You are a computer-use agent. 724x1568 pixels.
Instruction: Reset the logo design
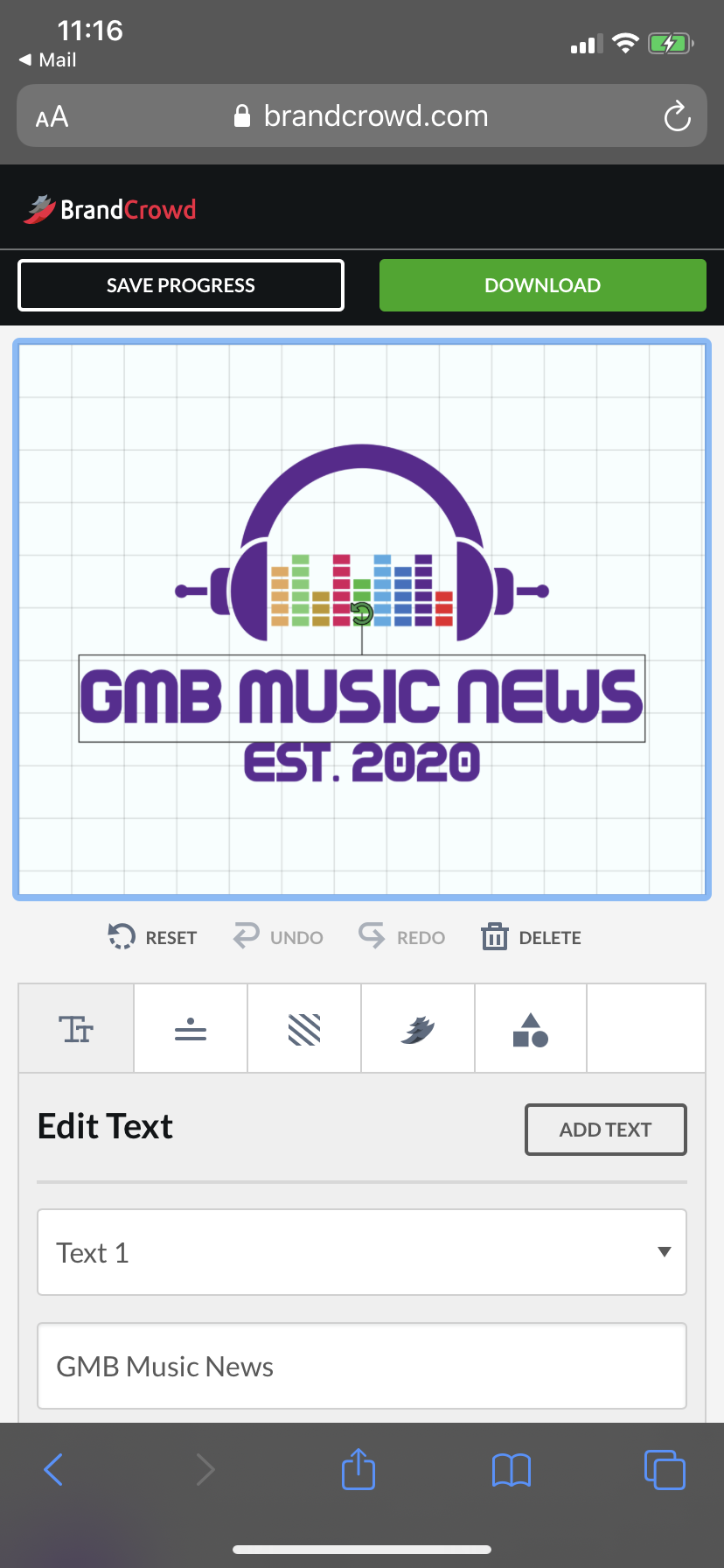click(x=153, y=937)
